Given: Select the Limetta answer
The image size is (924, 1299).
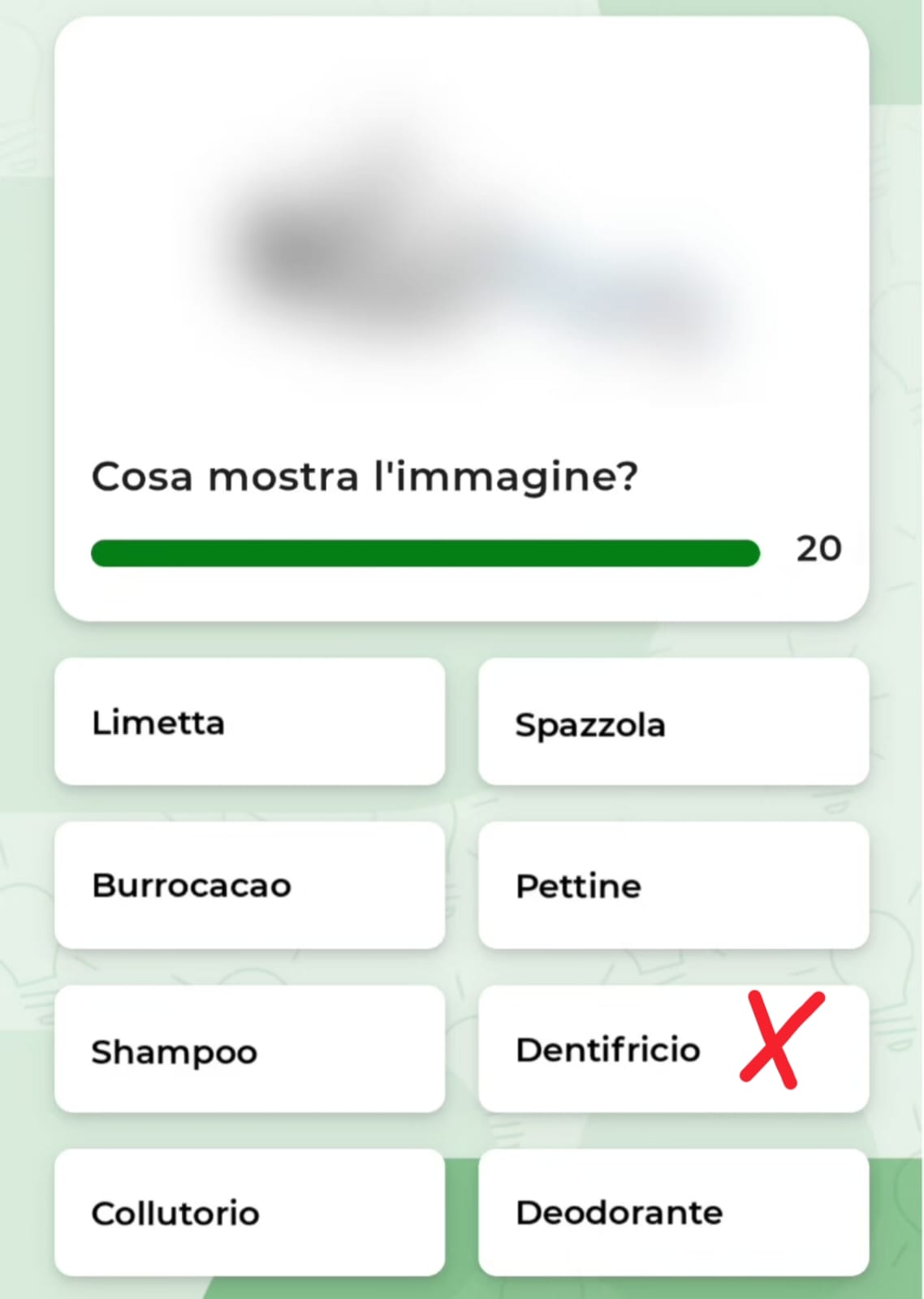Looking at the screenshot, I should [249, 722].
